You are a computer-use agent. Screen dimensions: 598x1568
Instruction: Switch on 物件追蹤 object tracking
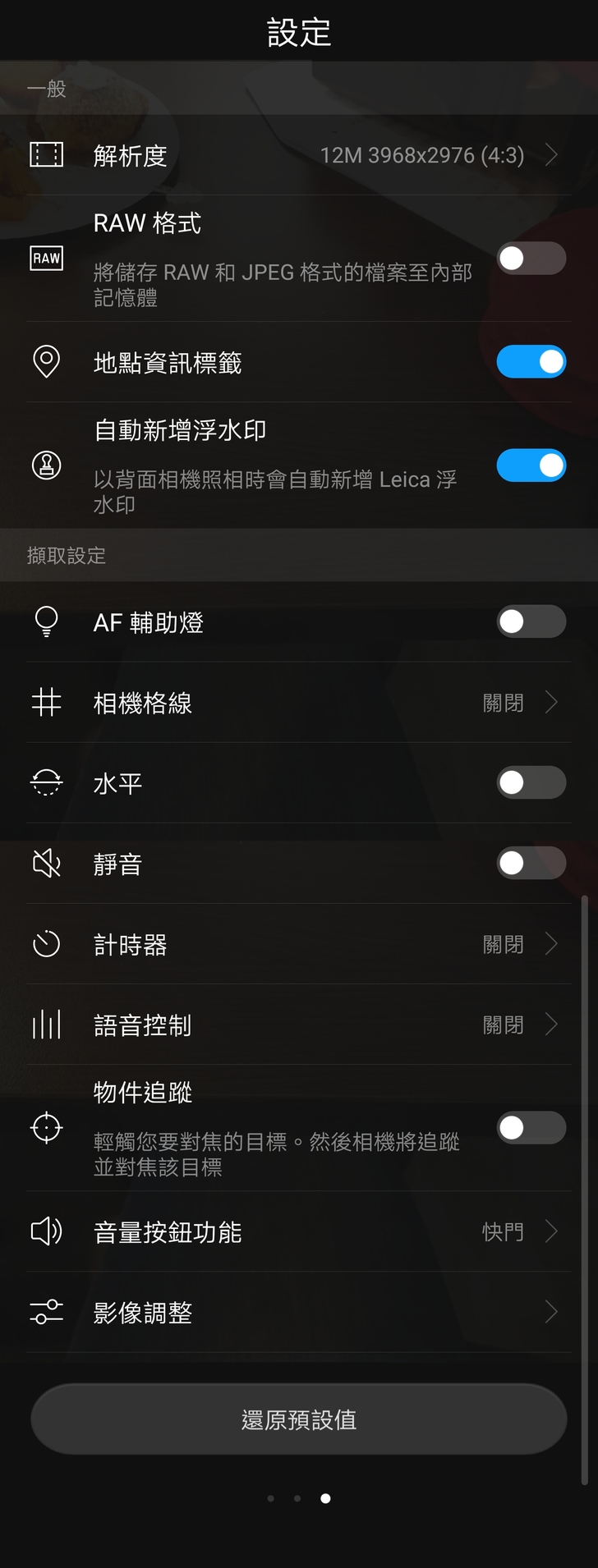tap(531, 1128)
